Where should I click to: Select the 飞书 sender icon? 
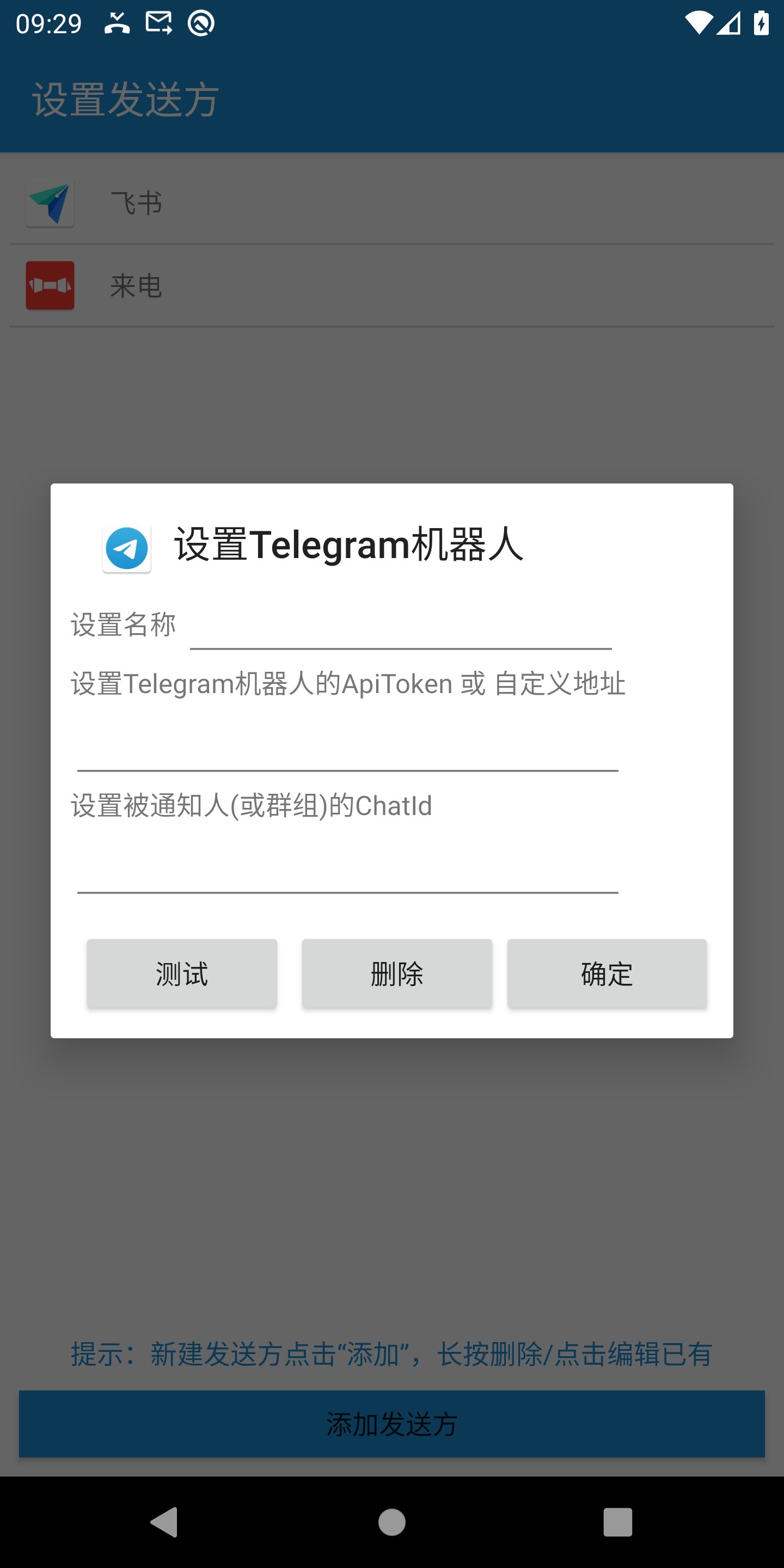50,203
